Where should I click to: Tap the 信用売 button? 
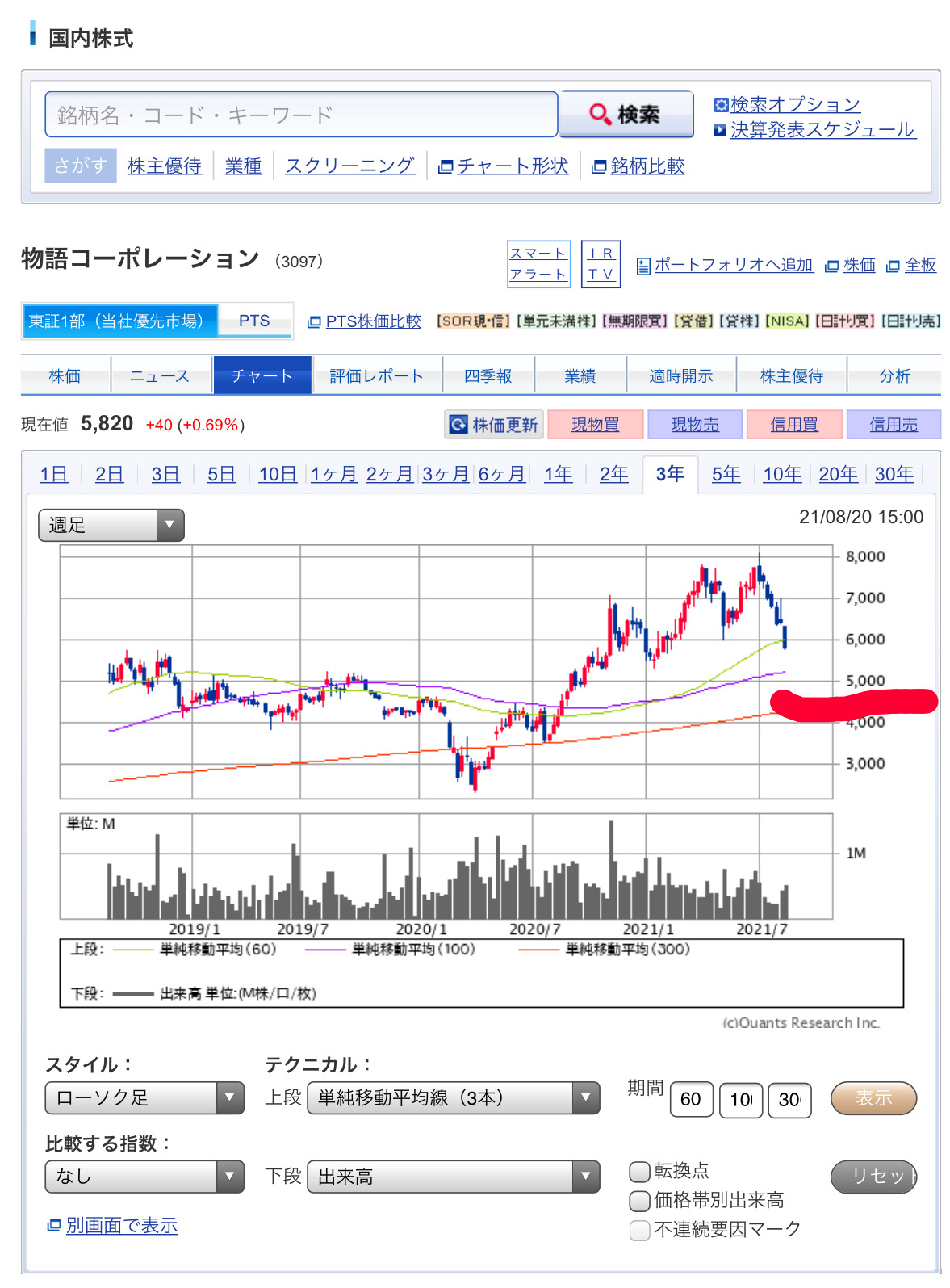(x=893, y=424)
